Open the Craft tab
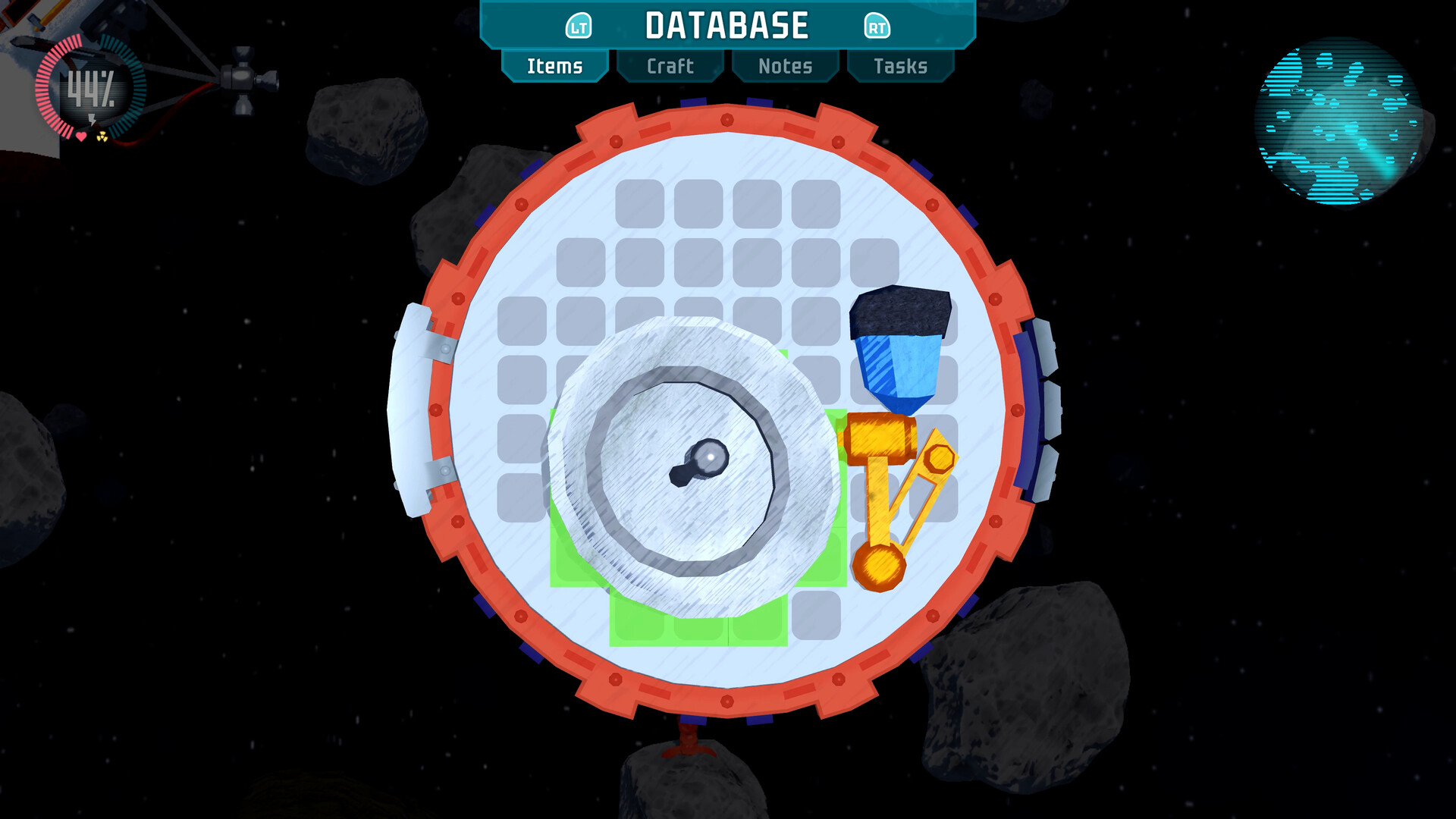Image resolution: width=1456 pixels, height=819 pixels. click(670, 66)
